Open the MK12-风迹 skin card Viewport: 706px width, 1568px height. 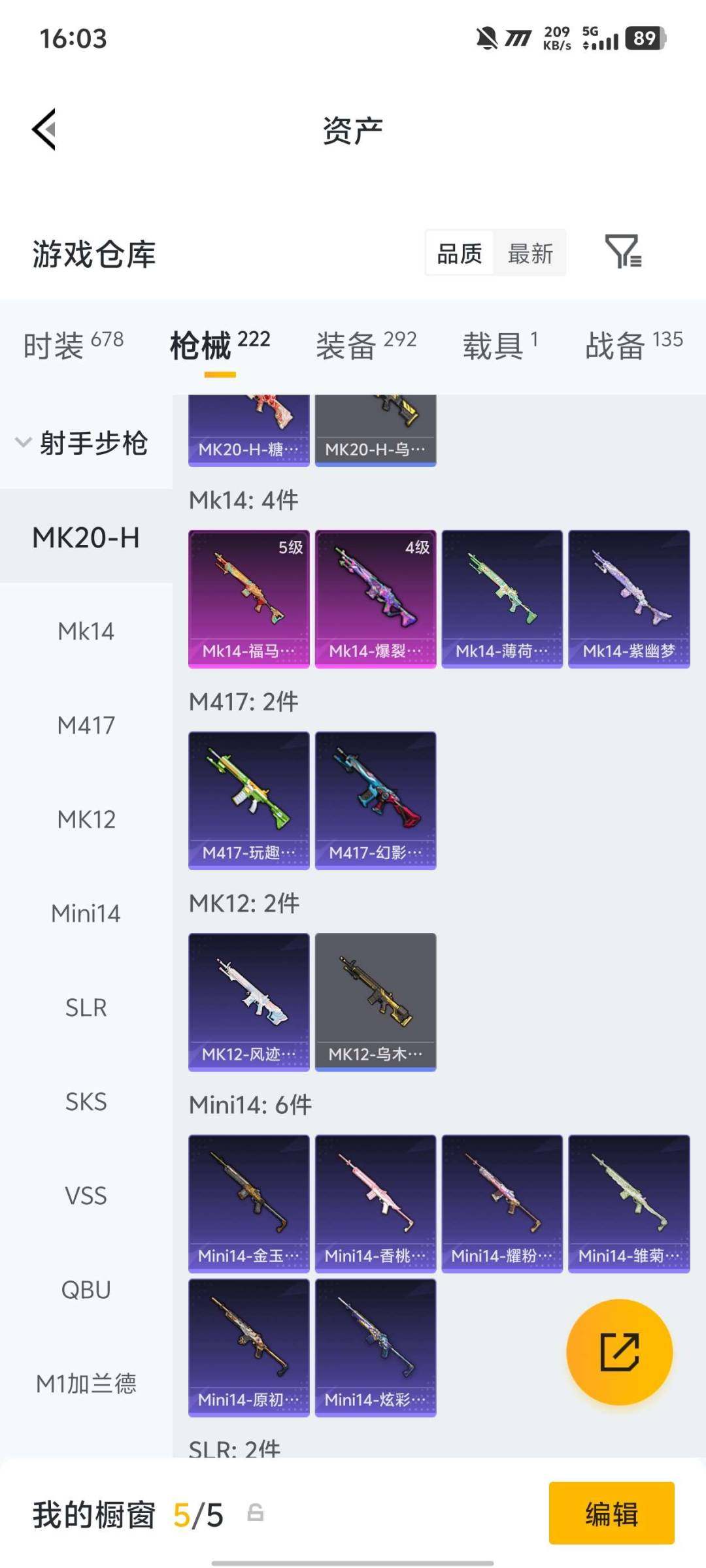point(248,1002)
